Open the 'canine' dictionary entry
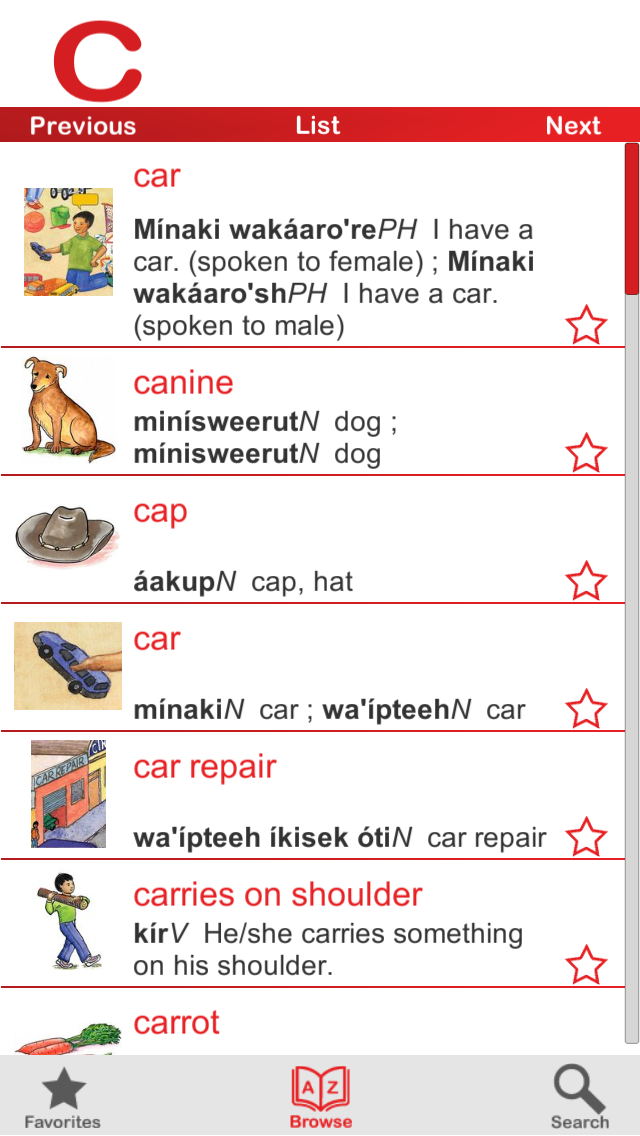Viewport: 640px width, 1136px height. coord(184,383)
